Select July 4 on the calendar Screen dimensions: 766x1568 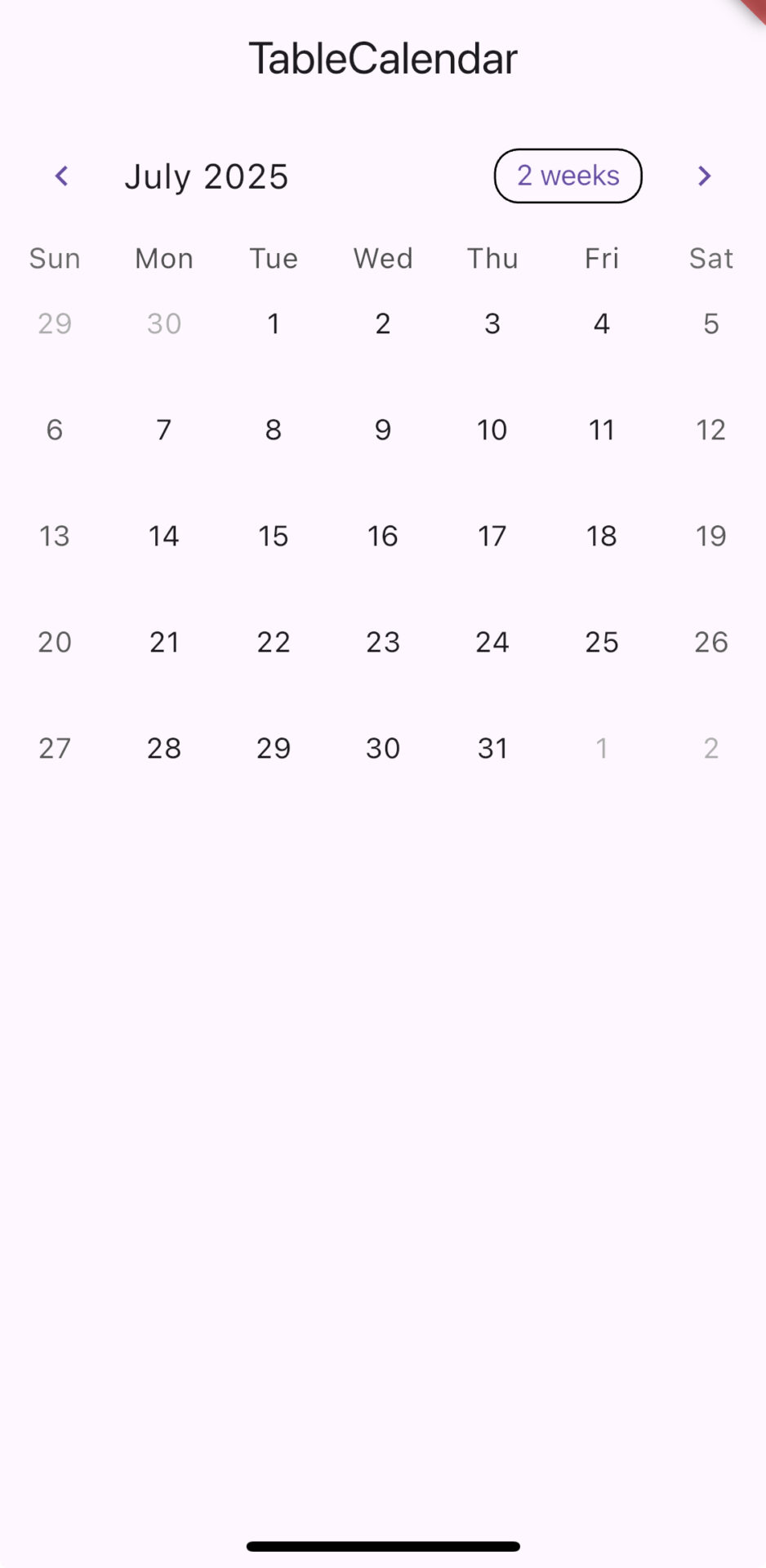coord(602,324)
